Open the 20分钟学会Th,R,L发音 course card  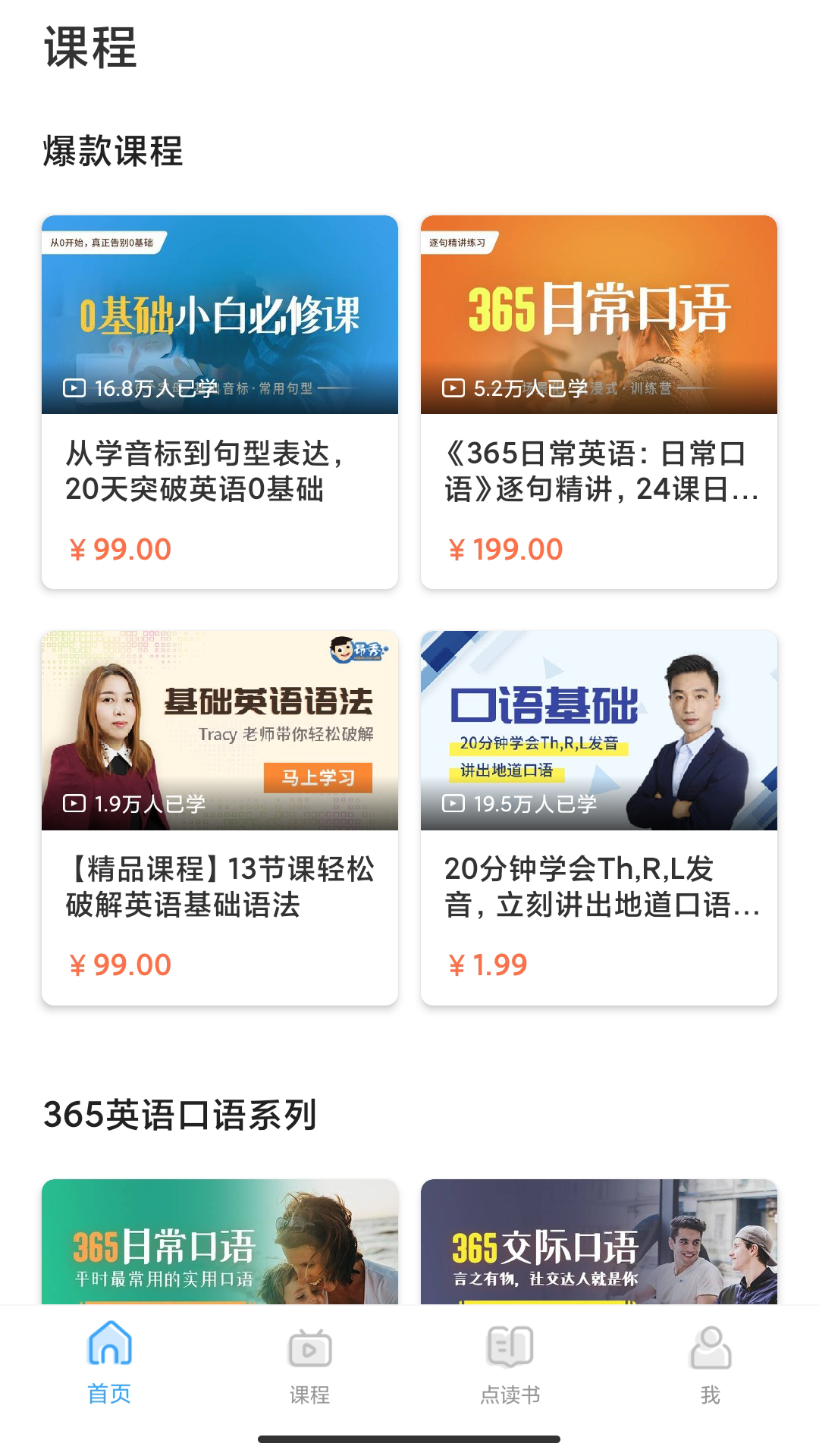pos(599,817)
